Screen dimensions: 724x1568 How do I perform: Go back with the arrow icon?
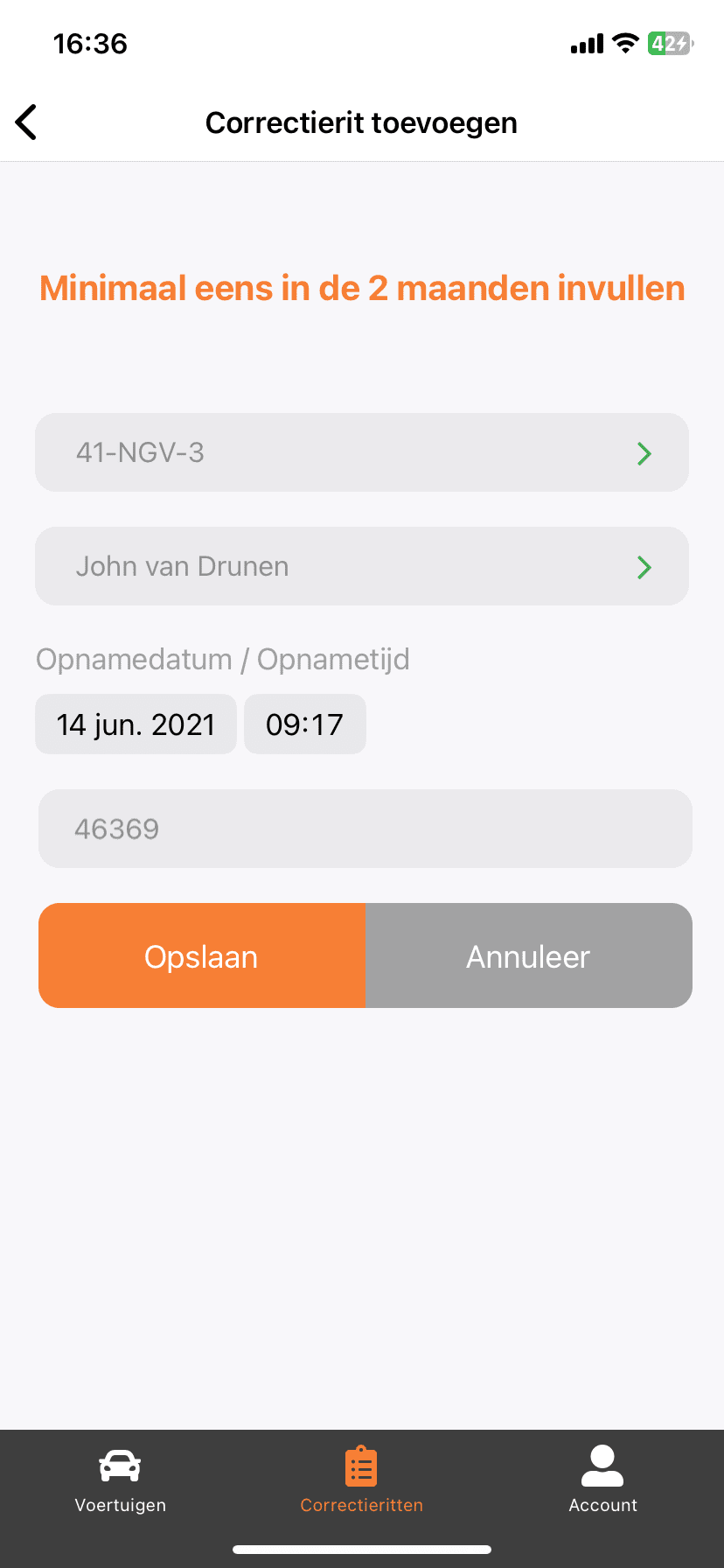pos(27,122)
